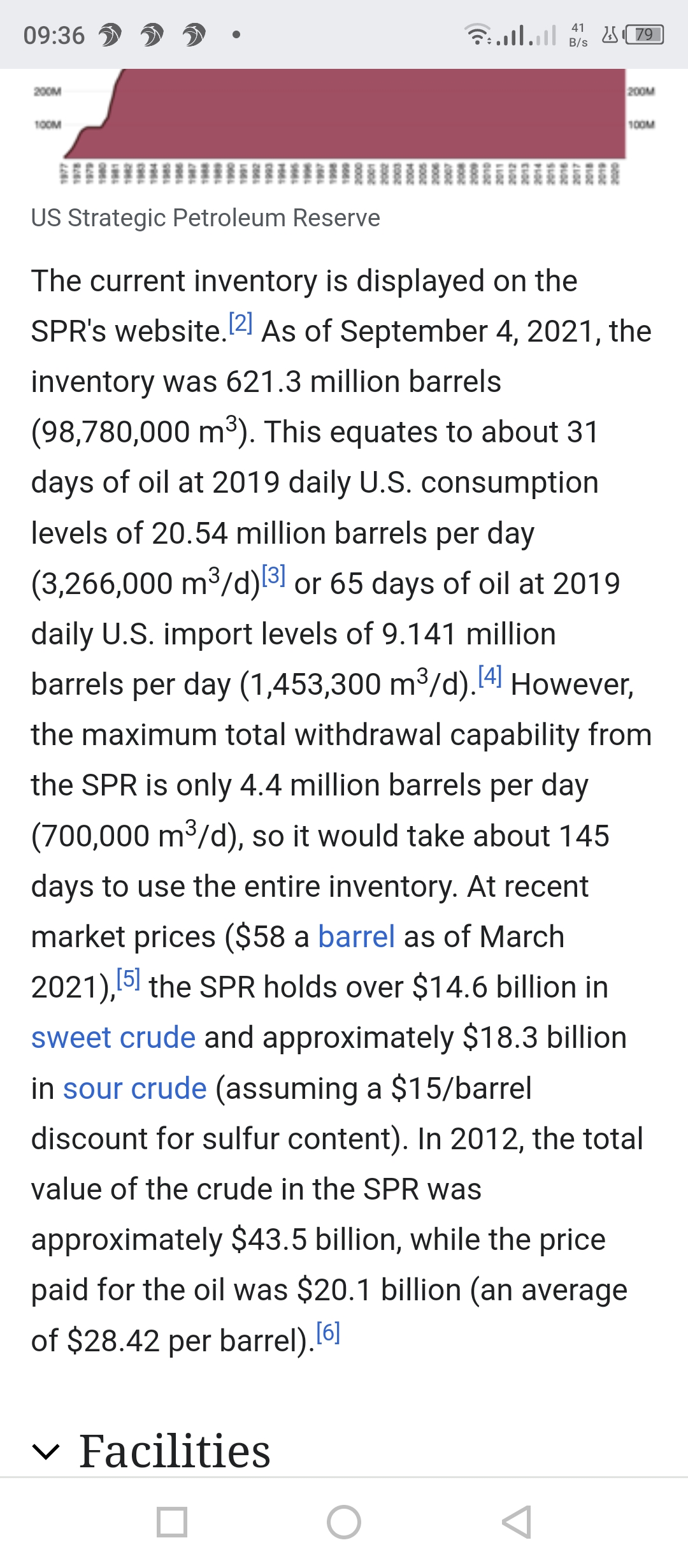Open the reference [2] citation

click(x=241, y=324)
